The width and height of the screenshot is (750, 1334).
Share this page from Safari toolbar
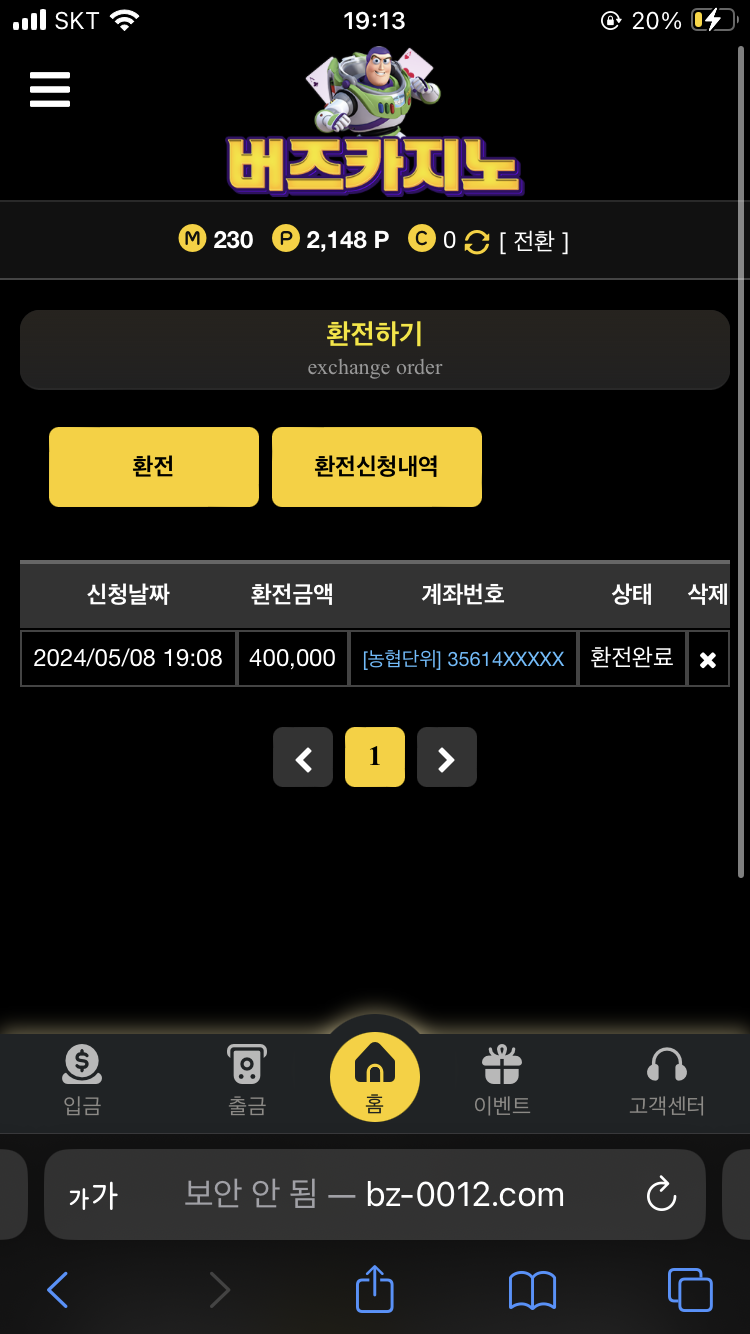pyautogui.click(x=375, y=1289)
